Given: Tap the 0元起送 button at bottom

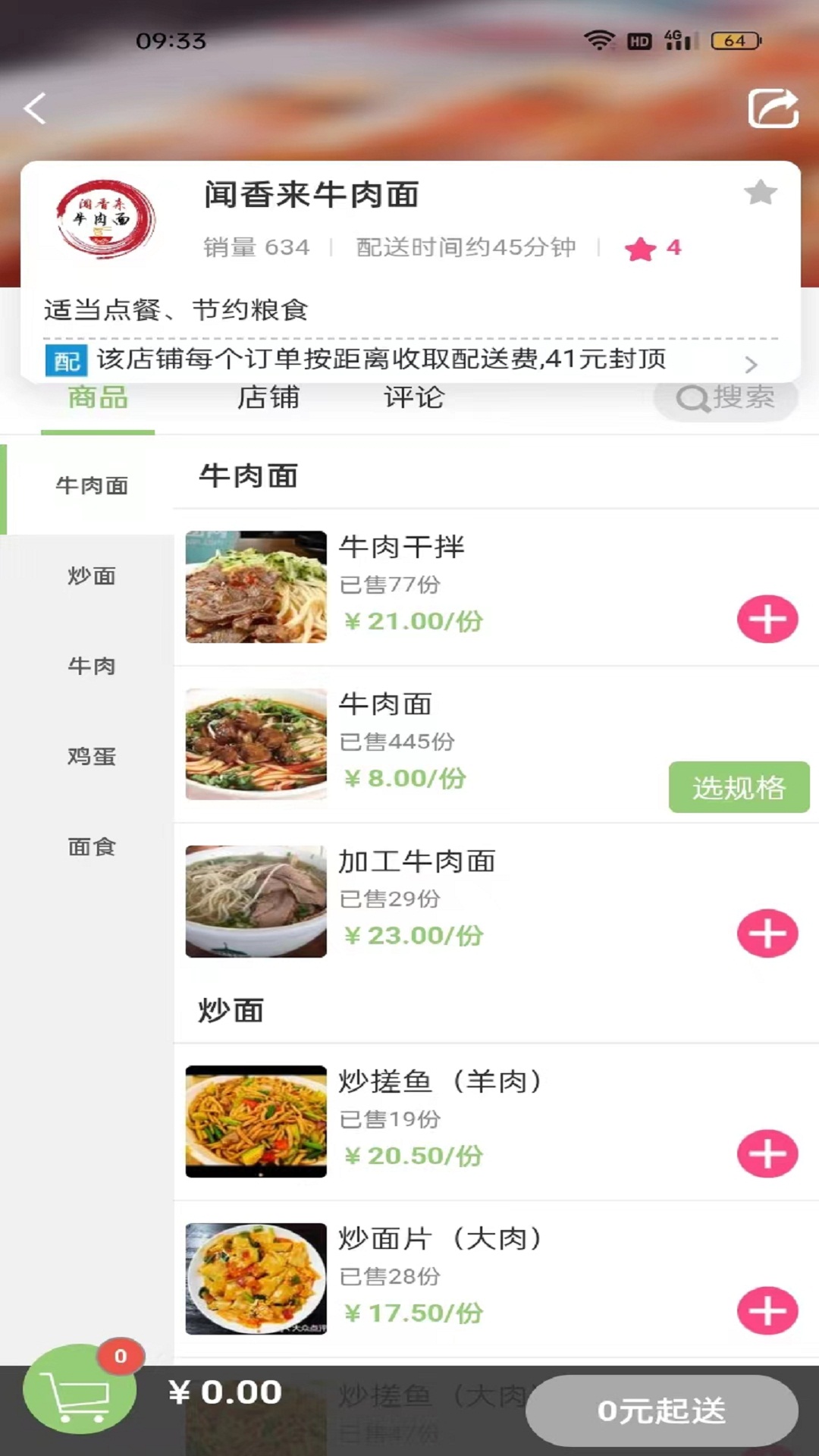Looking at the screenshot, I should [x=662, y=1410].
